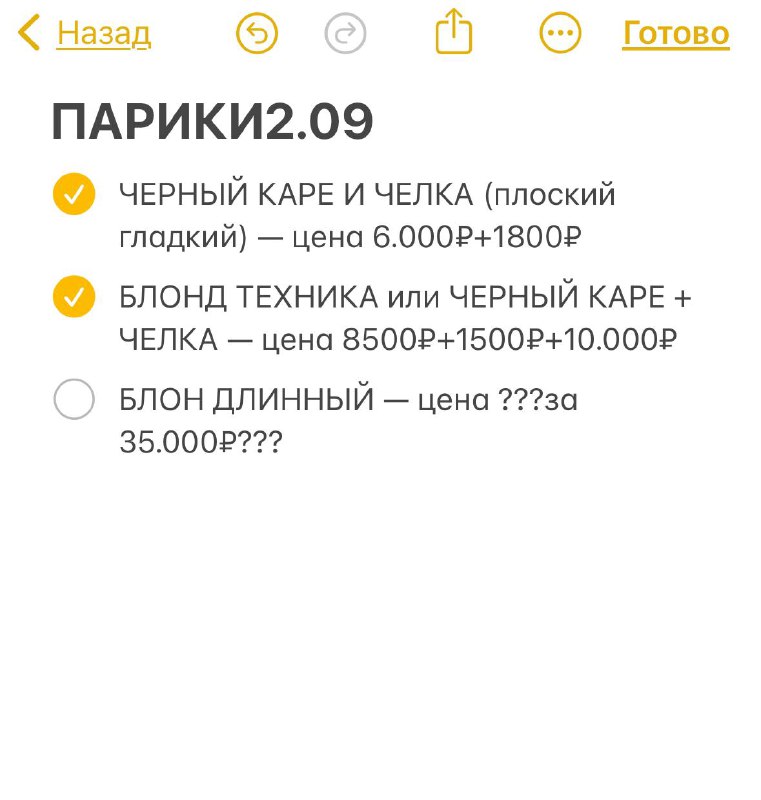The image size is (761, 800).
Task: Open the ellipsis menu for note actions
Action: click(x=560, y=32)
